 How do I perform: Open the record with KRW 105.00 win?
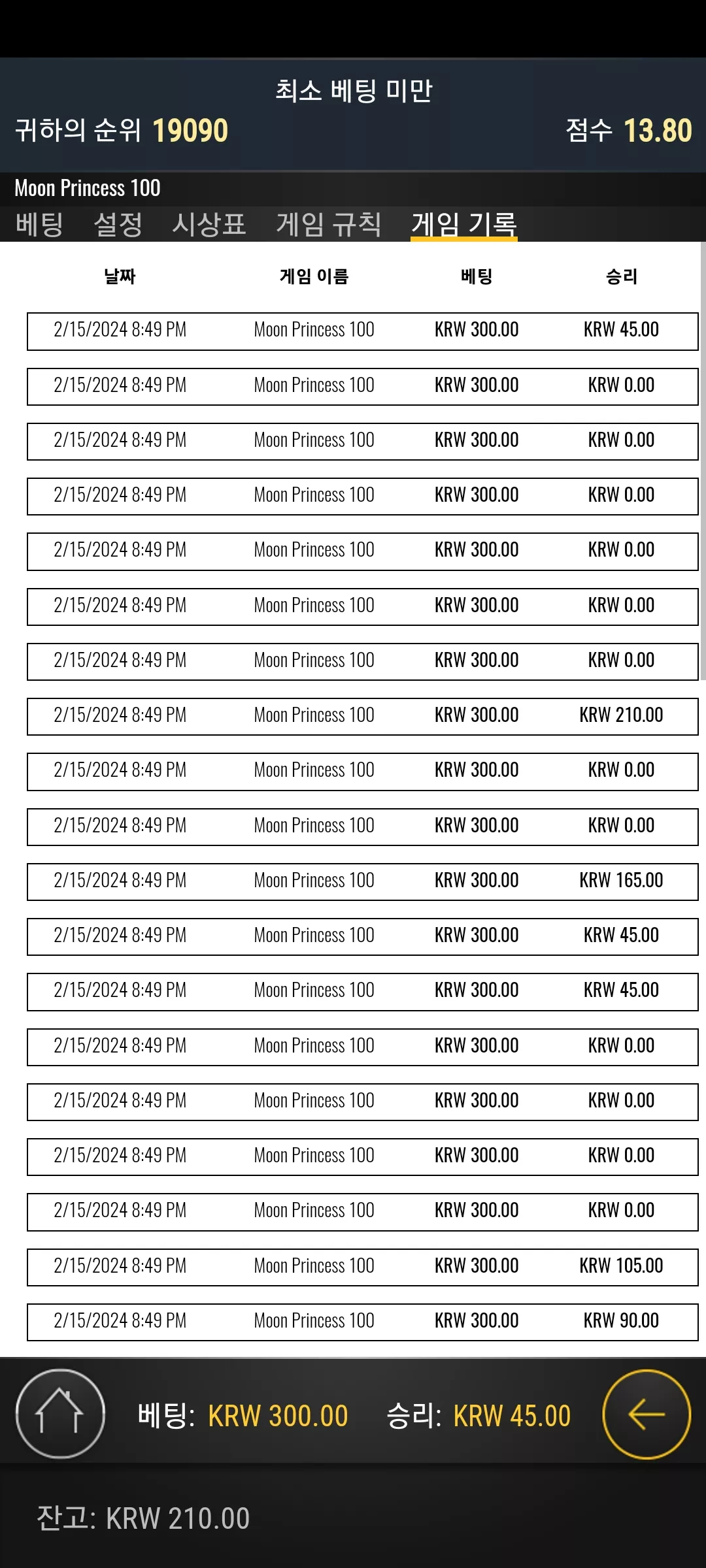pos(363,1267)
